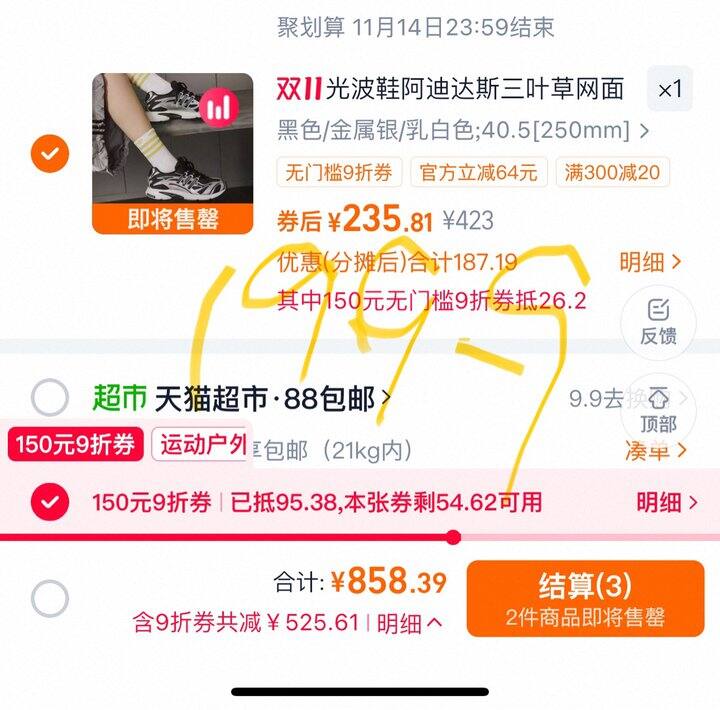Change the 黑色/金属银/乳白色 size option
This screenshot has height=710, width=720.
pyautogui.click(x=462, y=130)
